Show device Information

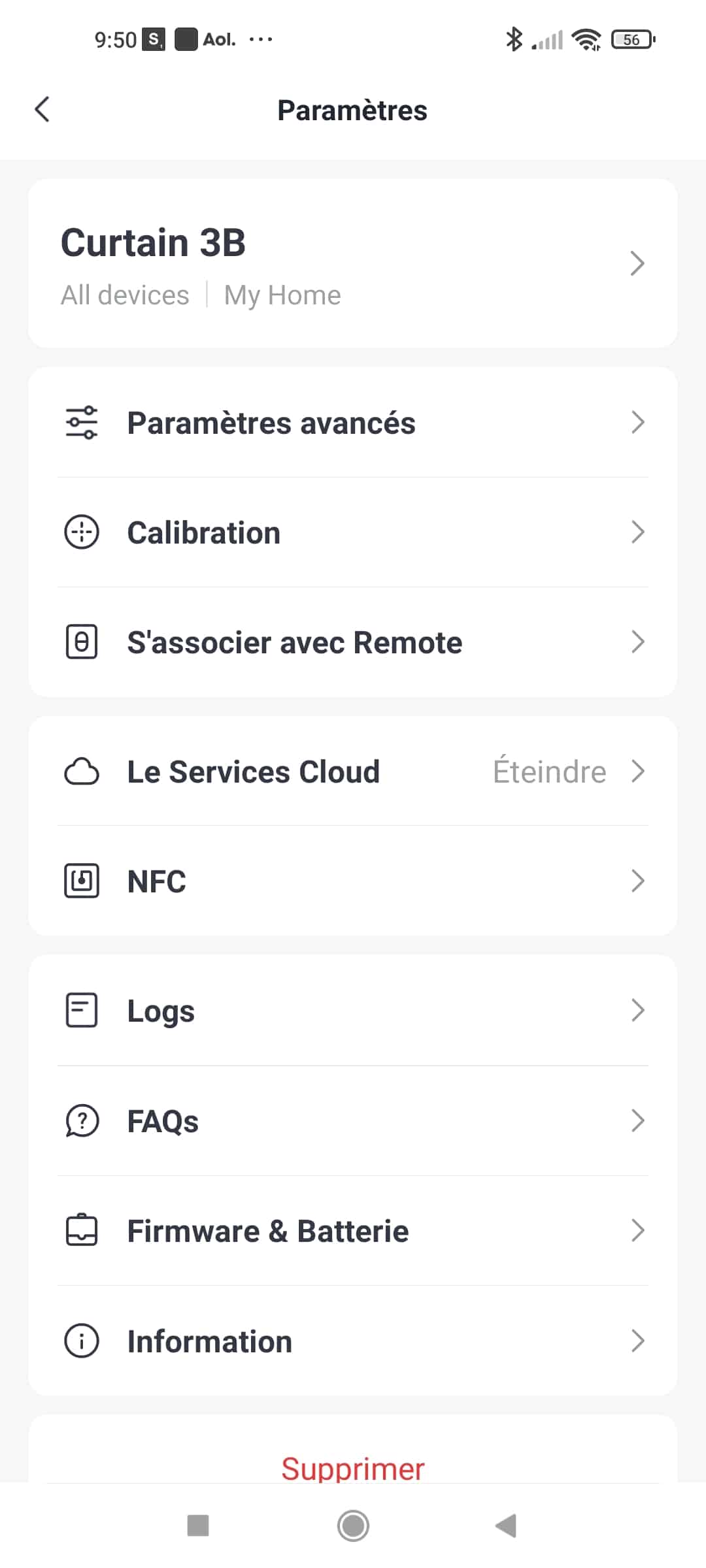tap(353, 1341)
